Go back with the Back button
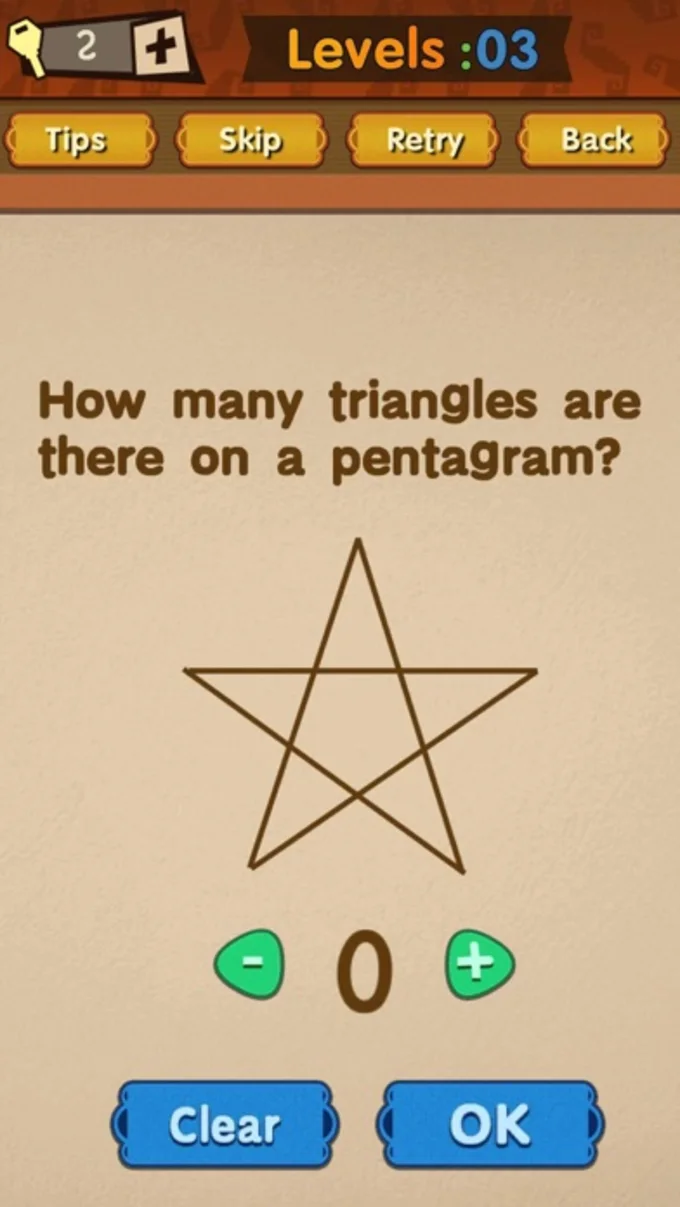 (595, 140)
